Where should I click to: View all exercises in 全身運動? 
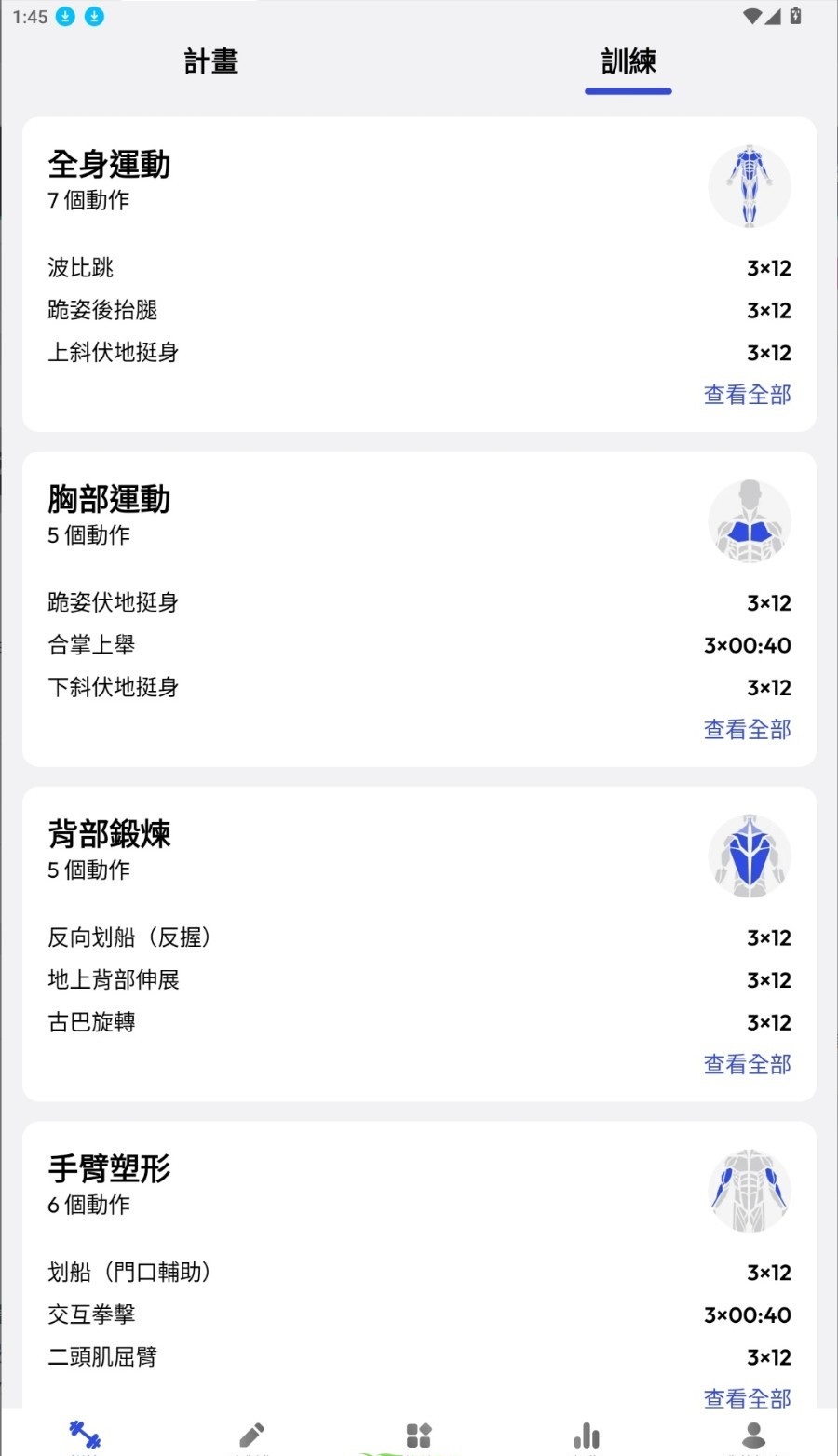[747, 395]
